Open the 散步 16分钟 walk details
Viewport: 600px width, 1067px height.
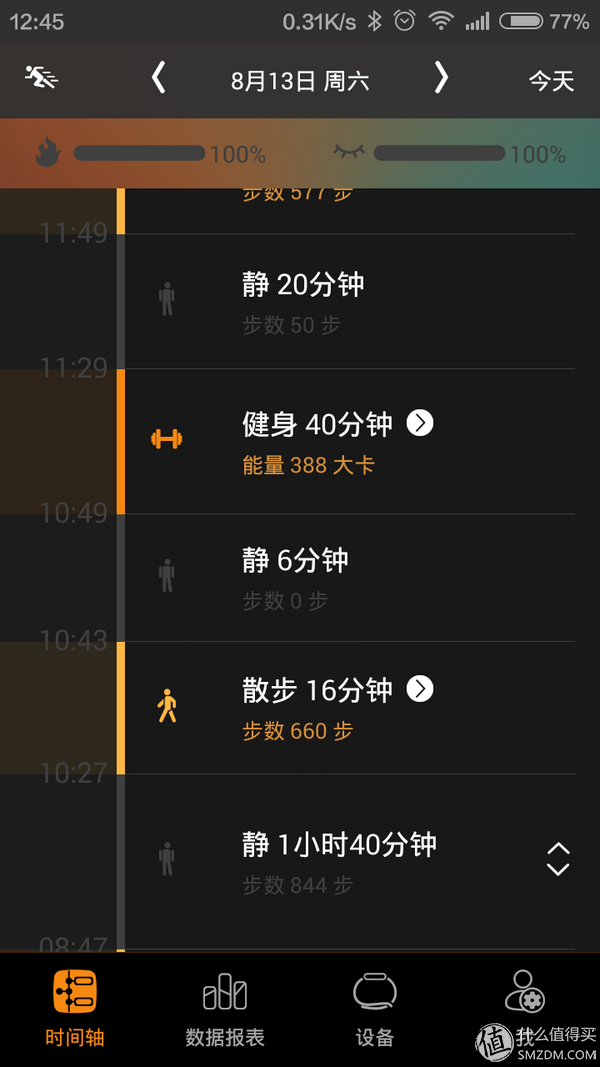tap(420, 689)
